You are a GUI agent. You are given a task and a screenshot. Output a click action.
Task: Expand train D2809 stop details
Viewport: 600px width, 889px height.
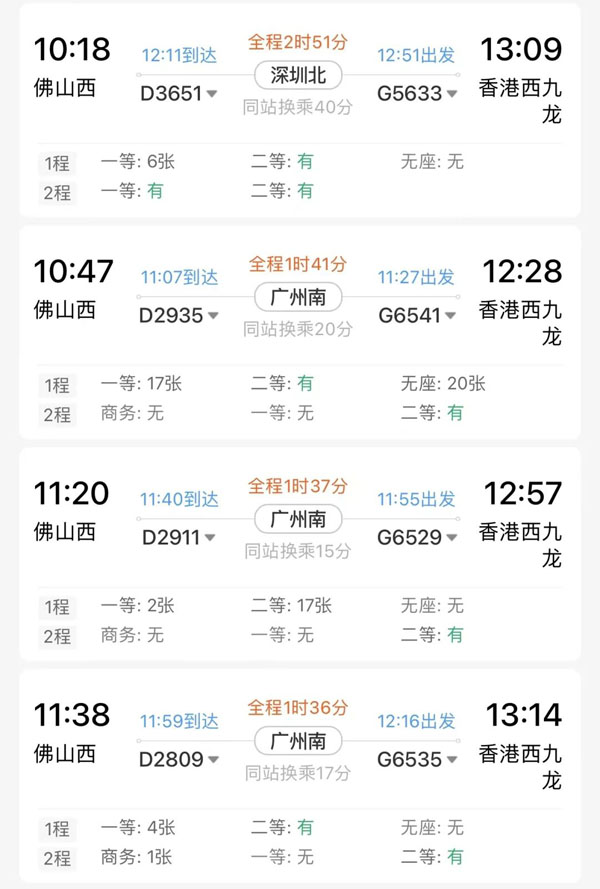[180, 761]
